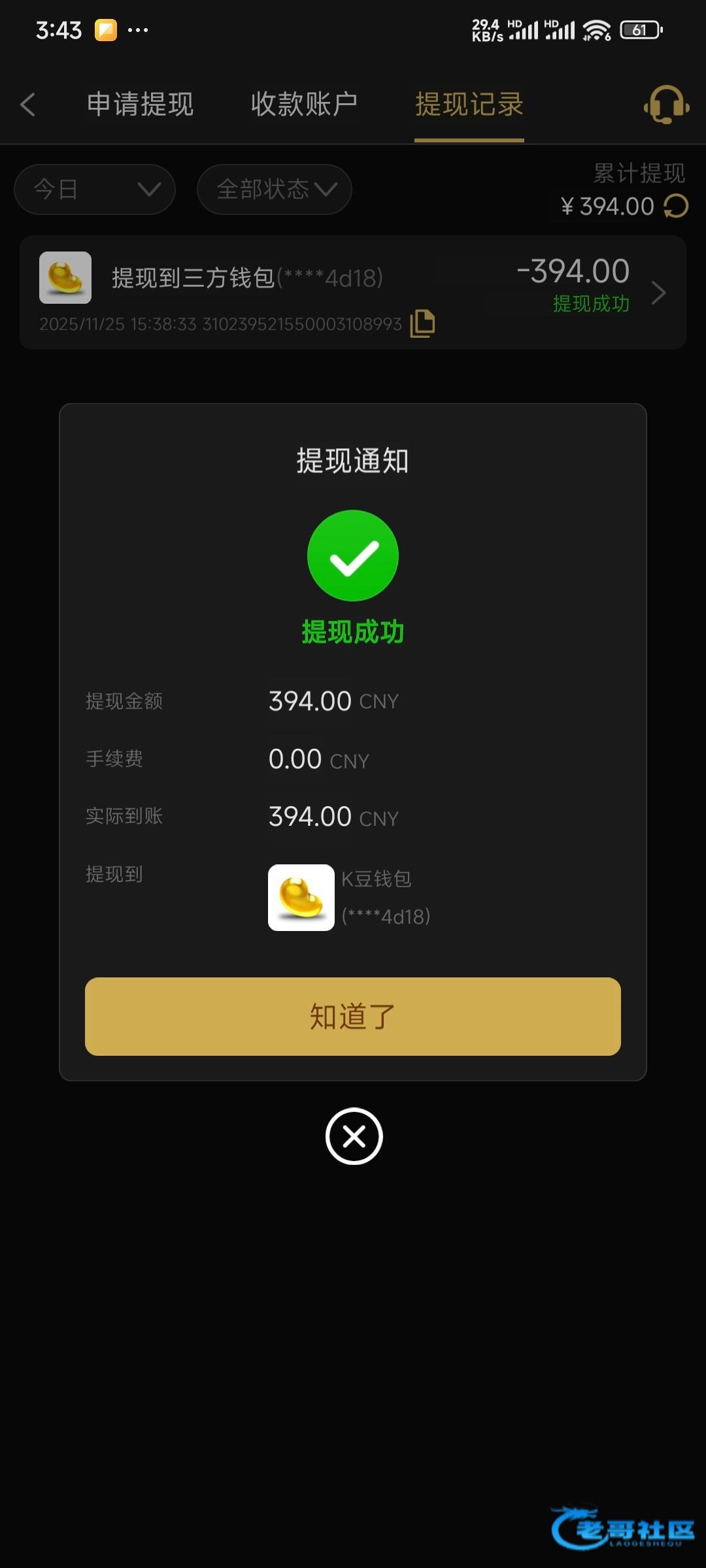Go back using the arrow
Screen dimensions: 706x1568
[x=28, y=105]
